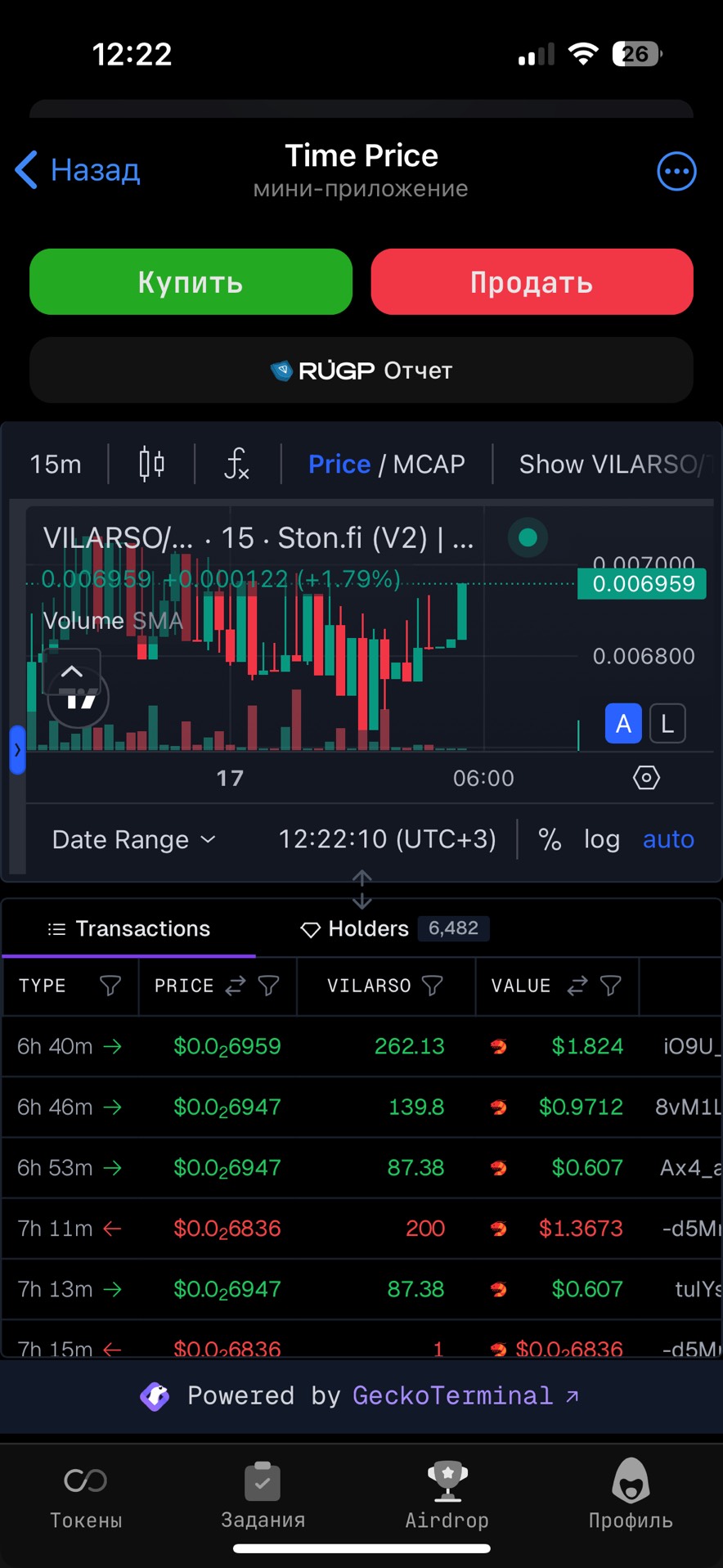723x1568 pixels.
Task: Open the three-dot menu at top right
Action: (x=676, y=171)
